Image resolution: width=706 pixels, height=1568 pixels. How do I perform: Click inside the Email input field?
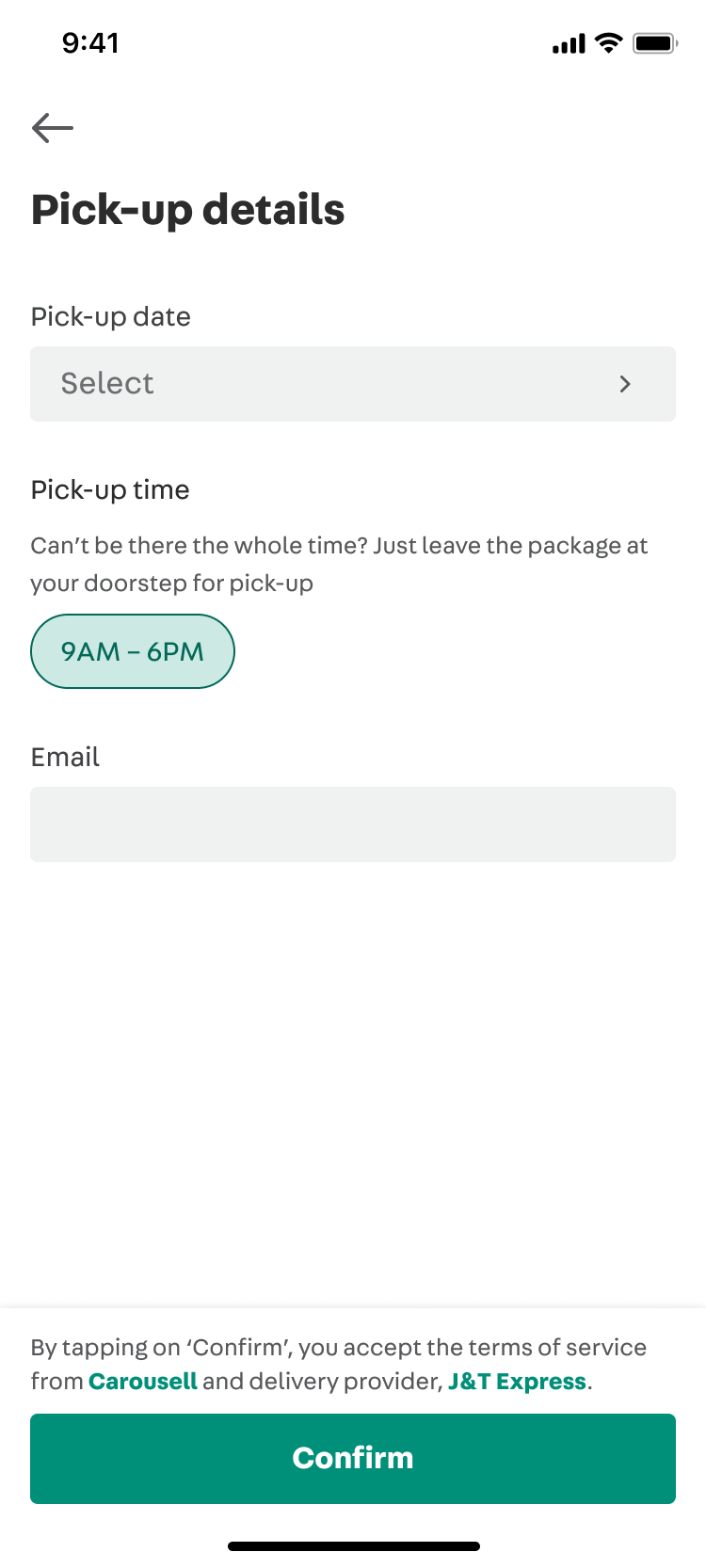pyautogui.click(x=353, y=824)
